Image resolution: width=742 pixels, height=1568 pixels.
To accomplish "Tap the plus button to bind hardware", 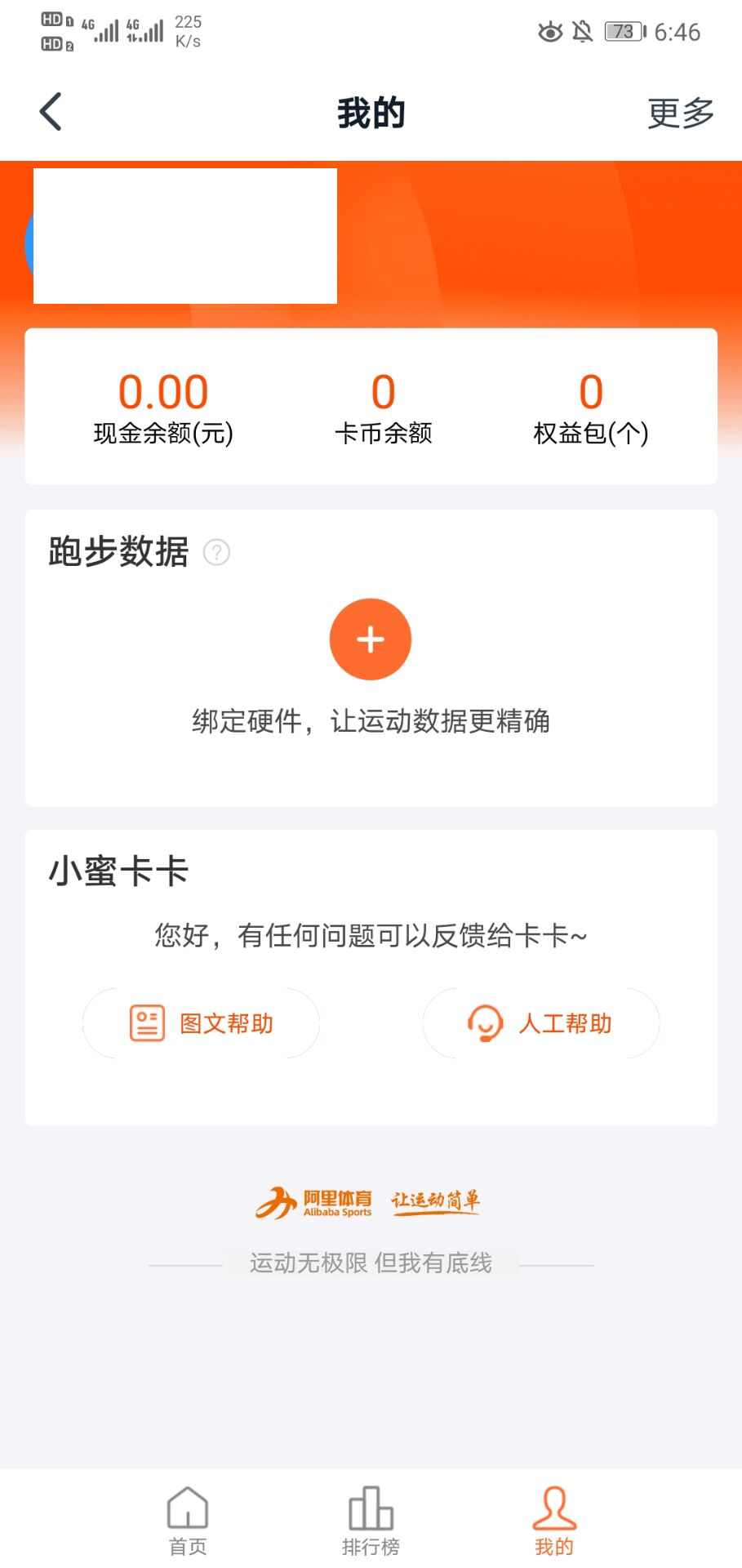I will 371,639.
